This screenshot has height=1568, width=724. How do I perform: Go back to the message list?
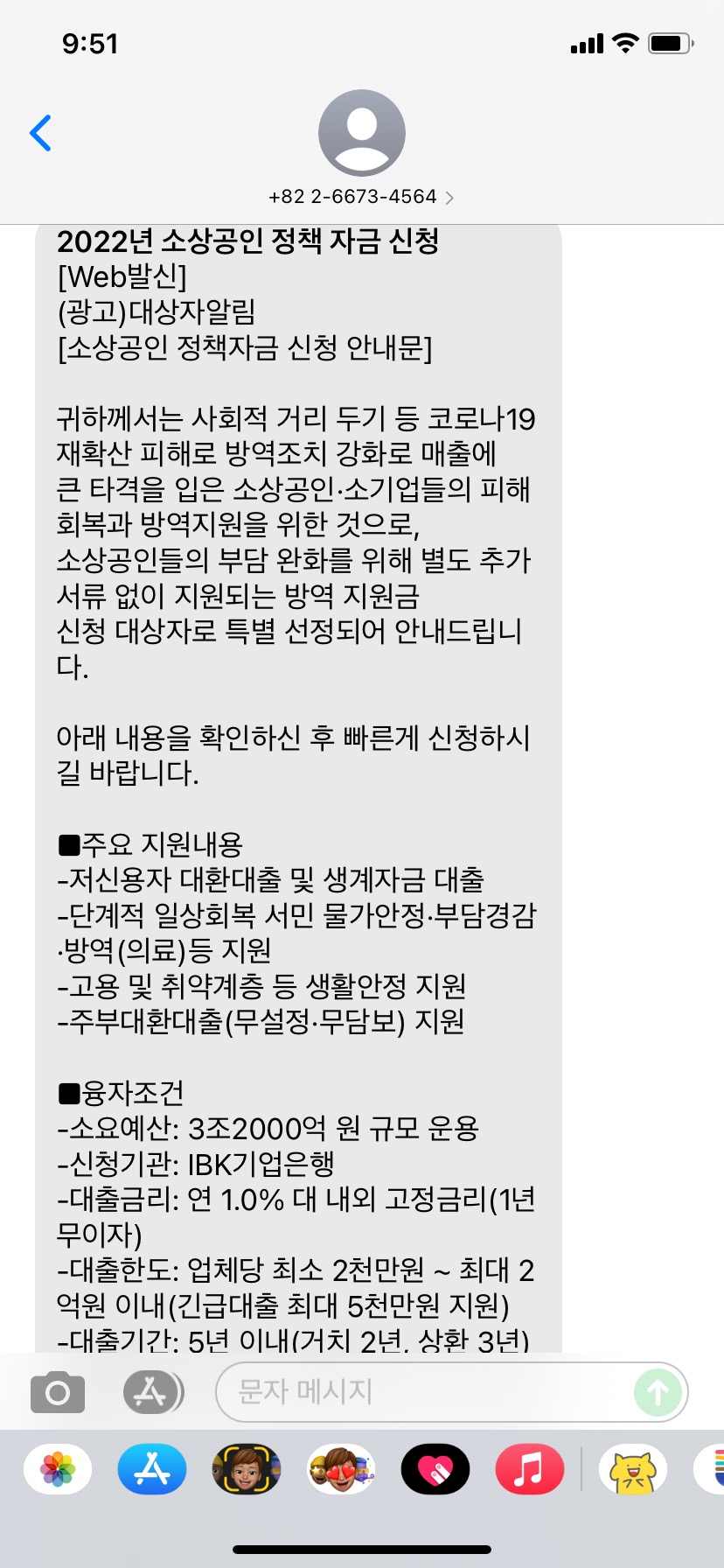tap(40, 133)
